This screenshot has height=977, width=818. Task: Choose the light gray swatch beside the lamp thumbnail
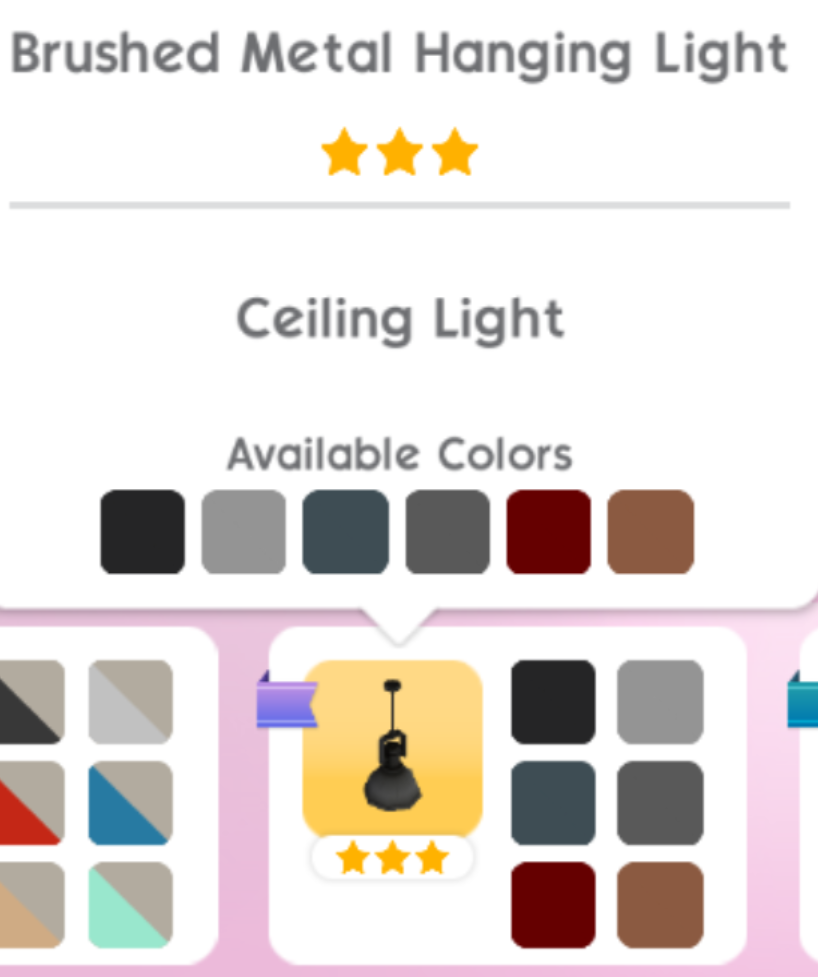(660, 702)
